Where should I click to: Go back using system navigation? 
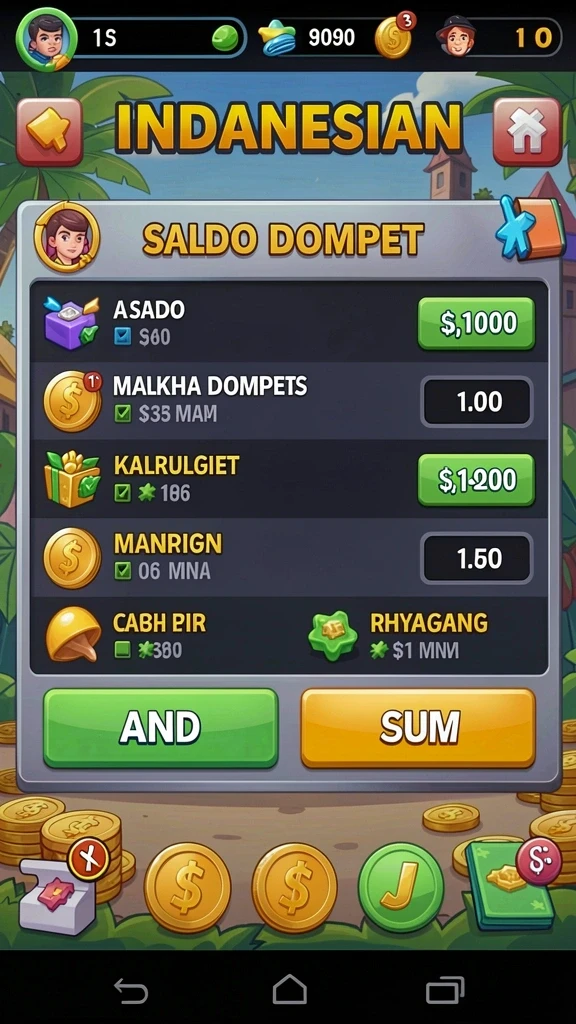point(131,990)
